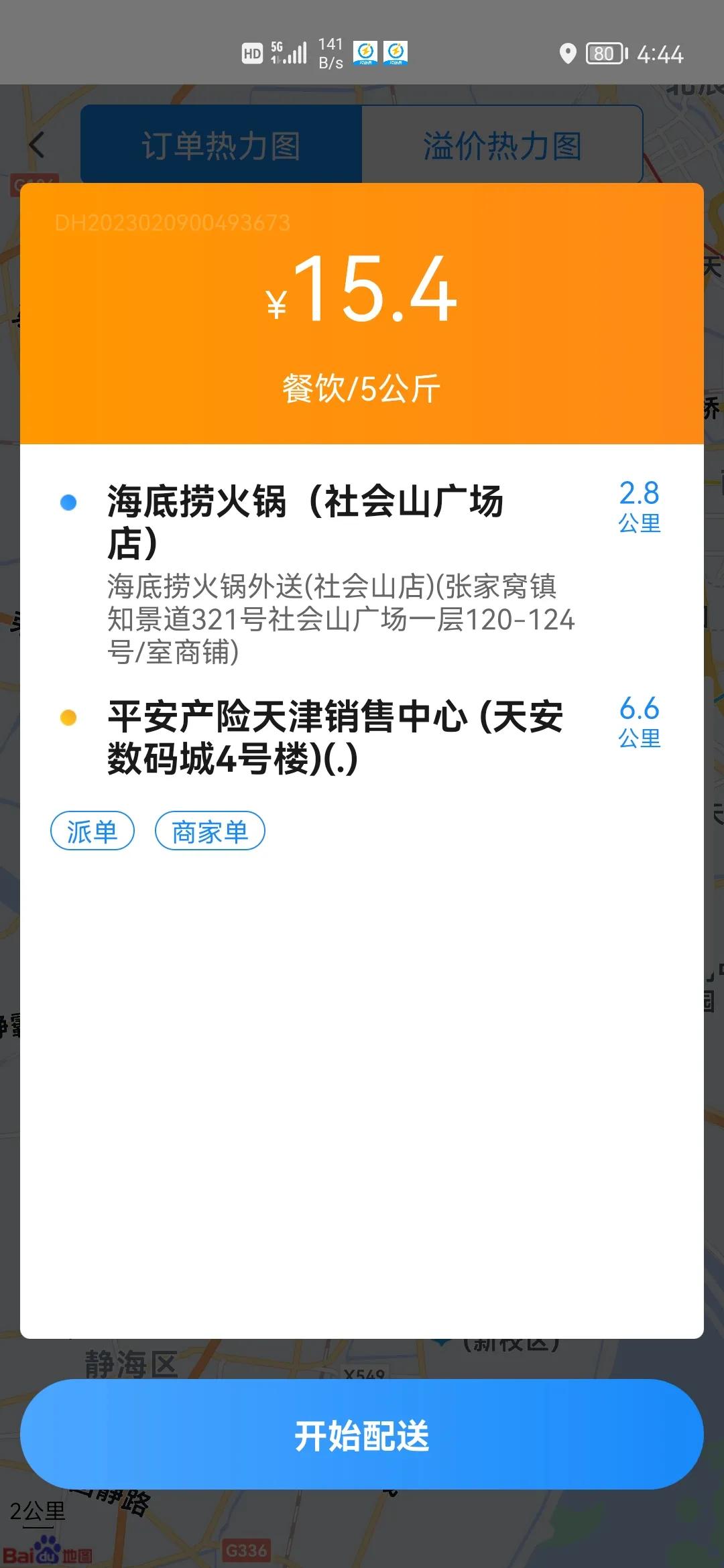This screenshot has width=724, height=1568.
Task: Tap the second lightning notification icon
Action: click(x=395, y=54)
